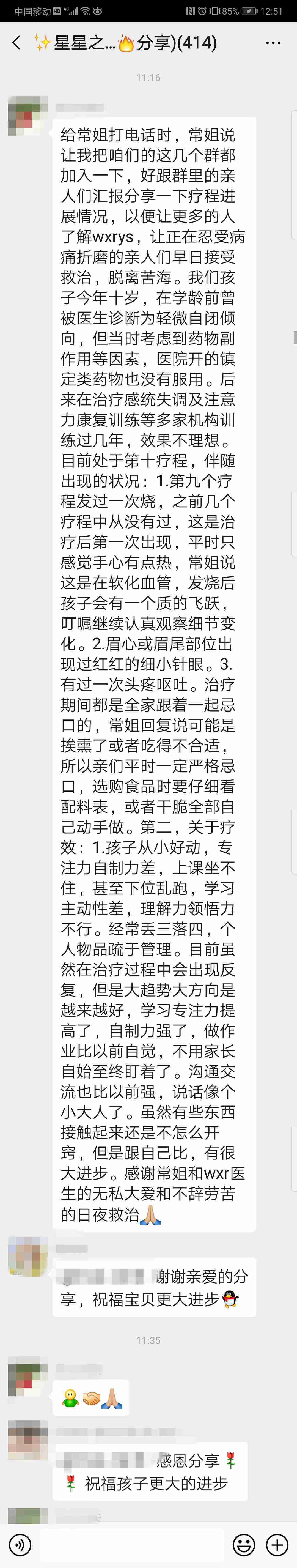Open the plus attachment menu
The image size is (297, 1568).
pos(277,1544)
